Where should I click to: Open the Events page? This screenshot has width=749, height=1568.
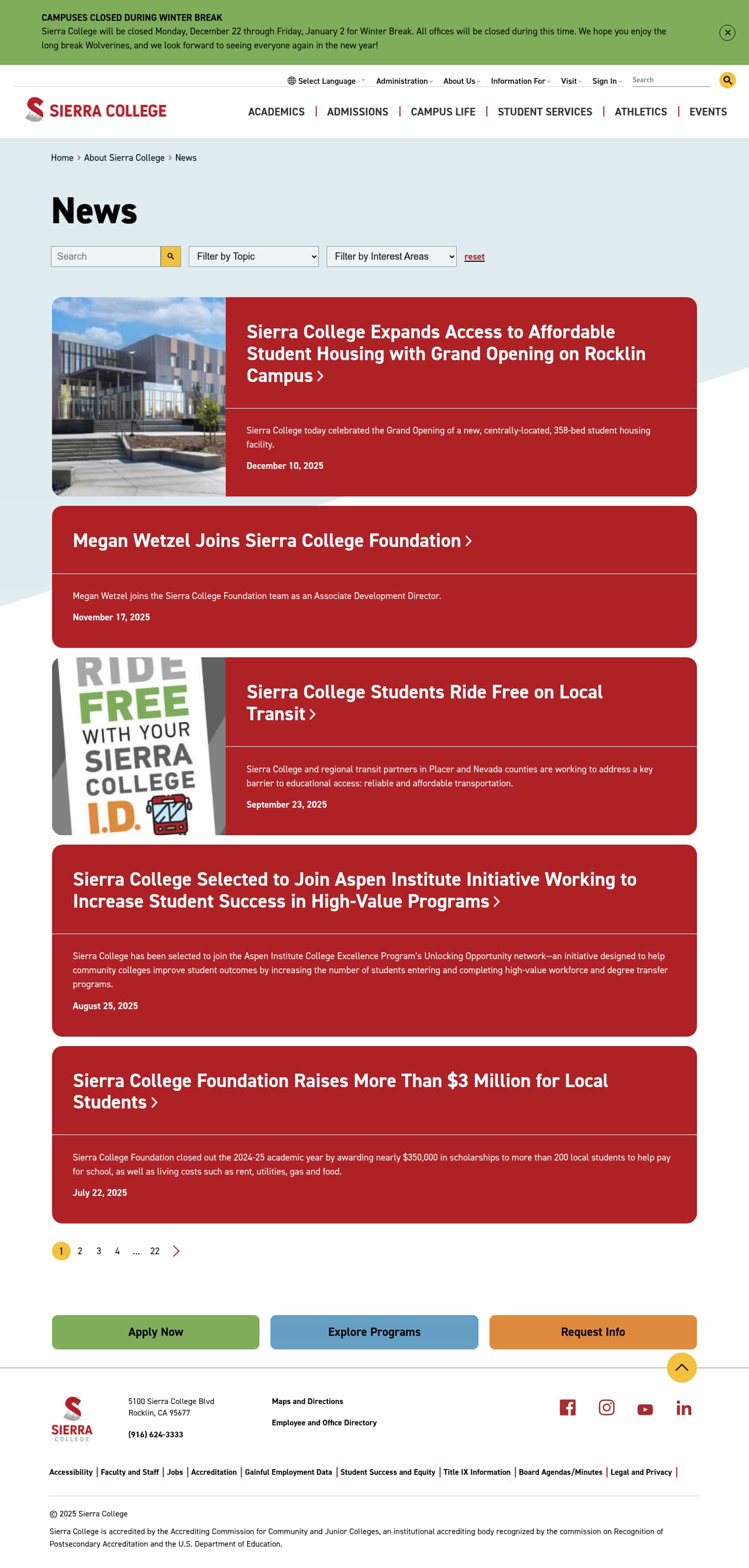coord(707,112)
